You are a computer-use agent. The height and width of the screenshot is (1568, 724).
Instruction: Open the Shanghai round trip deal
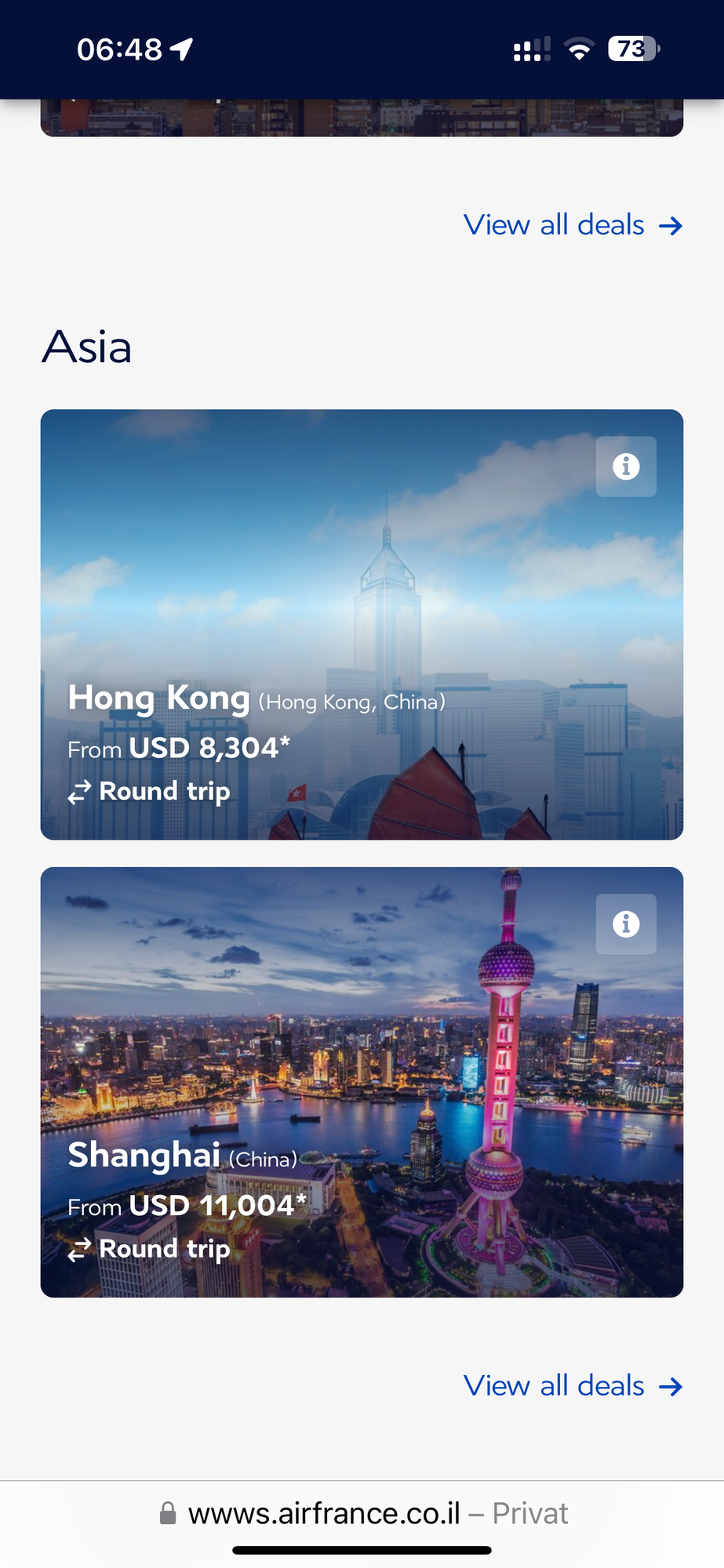(362, 1082)
